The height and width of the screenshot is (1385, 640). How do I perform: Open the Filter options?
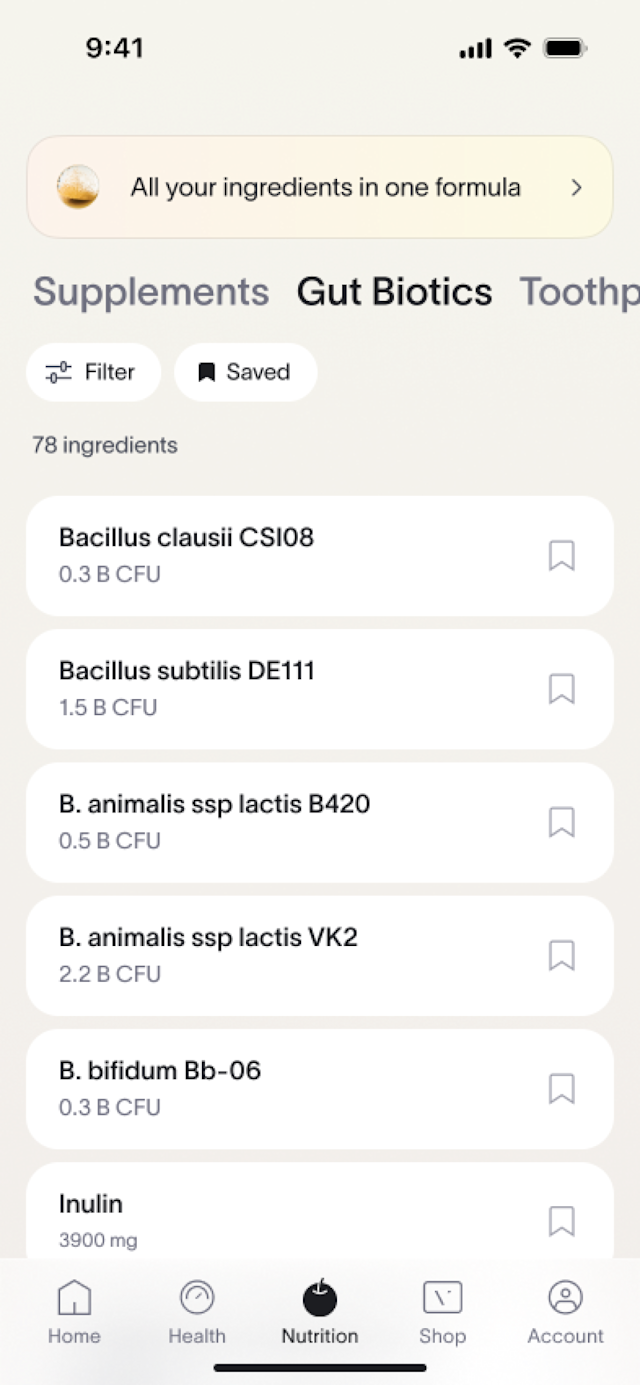click(93, 372)
